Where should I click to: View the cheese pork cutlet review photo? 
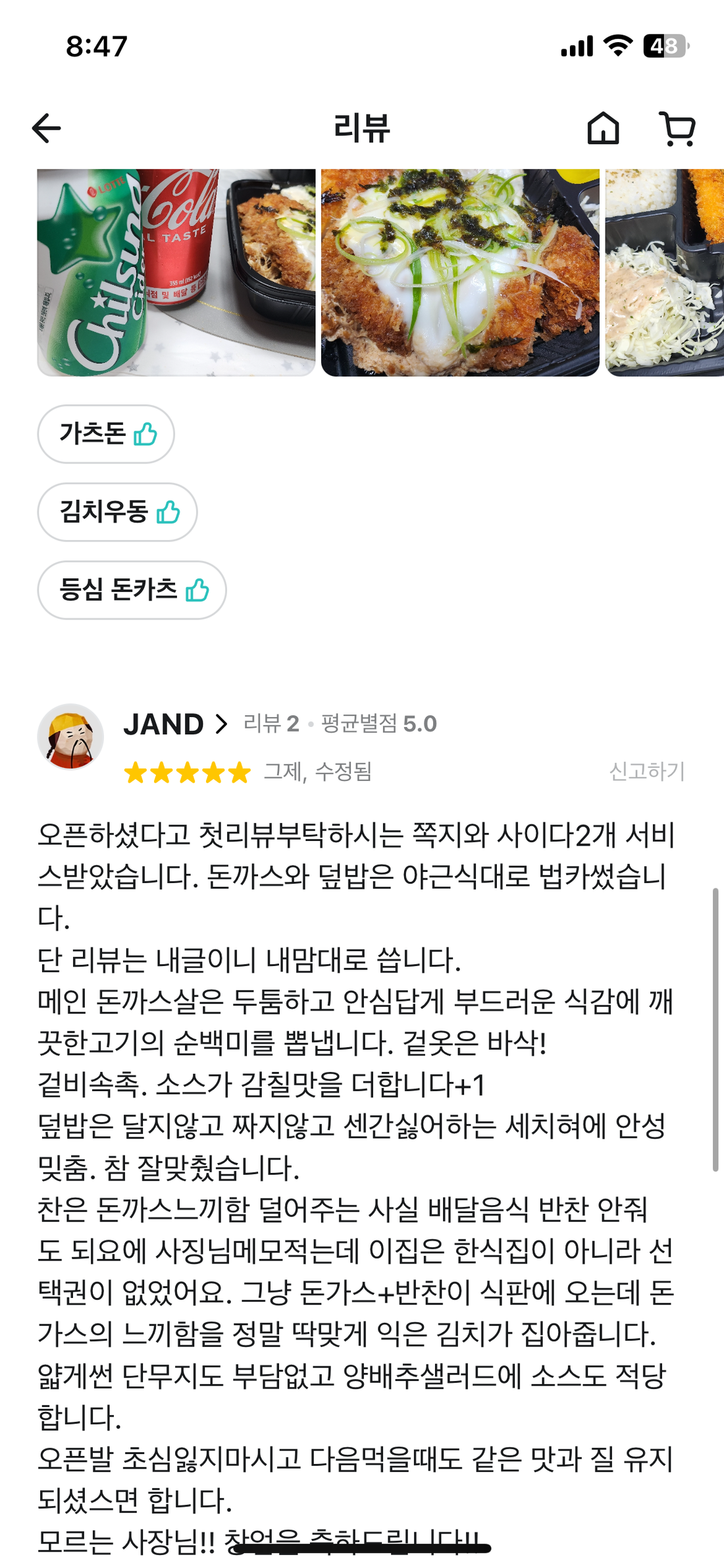pyautogui.click(x=460, y=272)
